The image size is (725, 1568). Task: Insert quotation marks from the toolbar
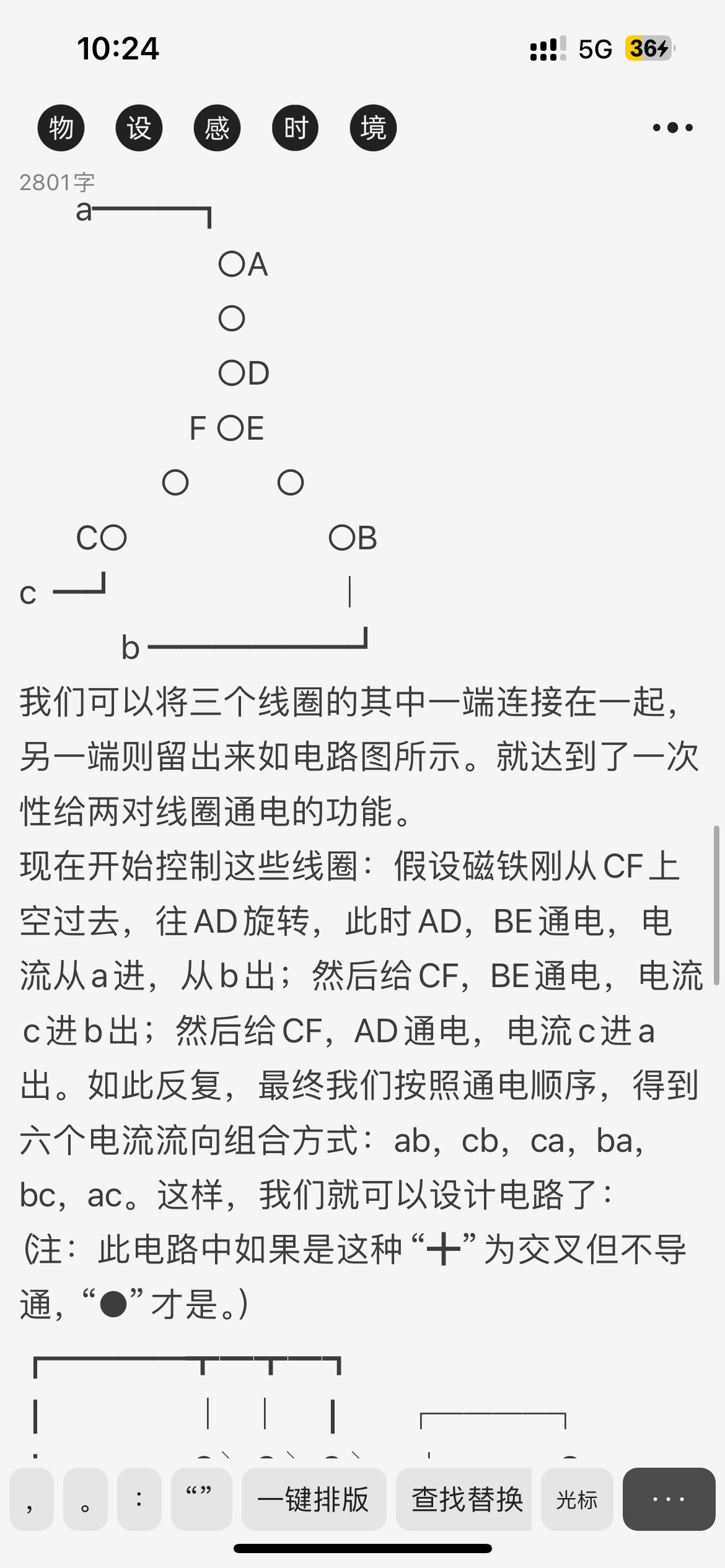(x=201, y=1499)
